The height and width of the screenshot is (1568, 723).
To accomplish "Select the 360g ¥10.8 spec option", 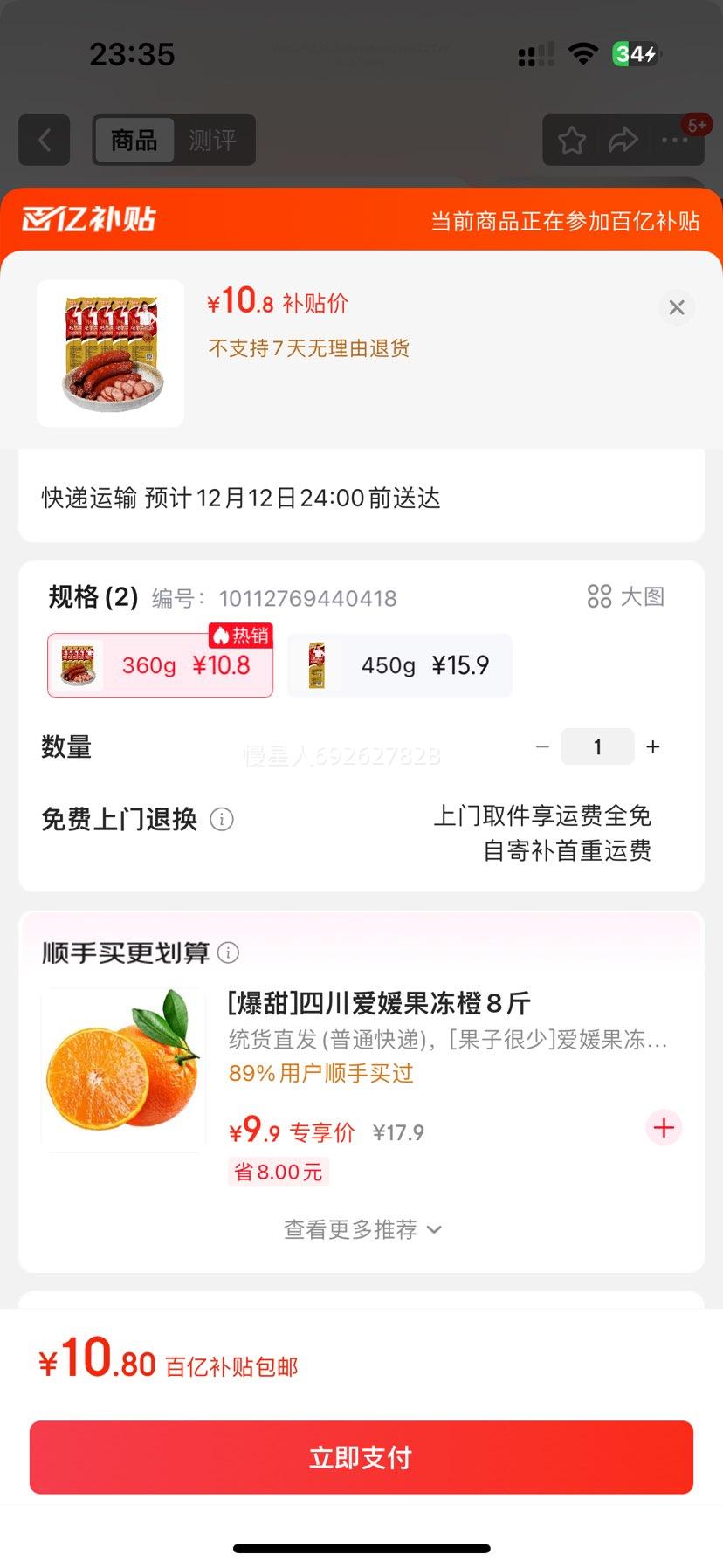I will click(160, 665).
